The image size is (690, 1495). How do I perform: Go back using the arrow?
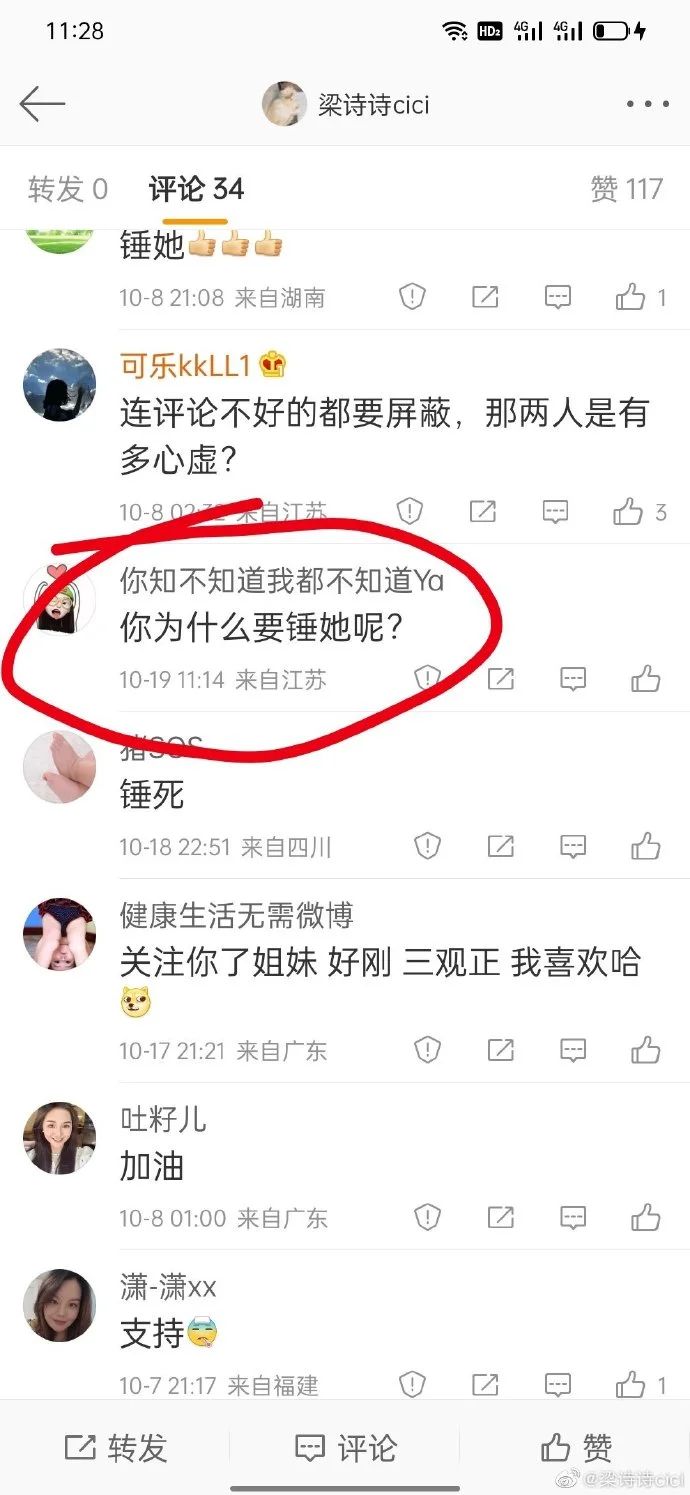(42, 104)
